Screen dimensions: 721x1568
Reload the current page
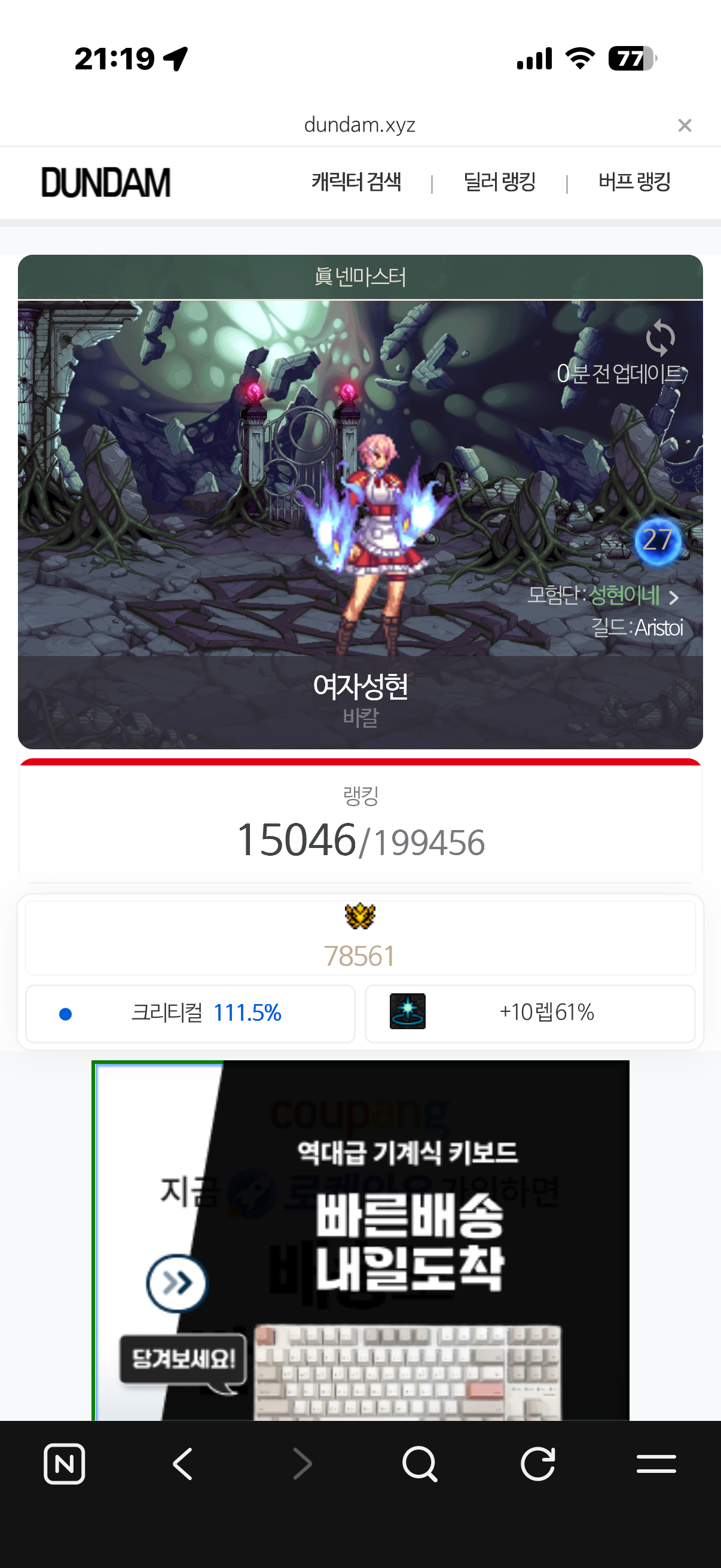[x=538, y=1463]
